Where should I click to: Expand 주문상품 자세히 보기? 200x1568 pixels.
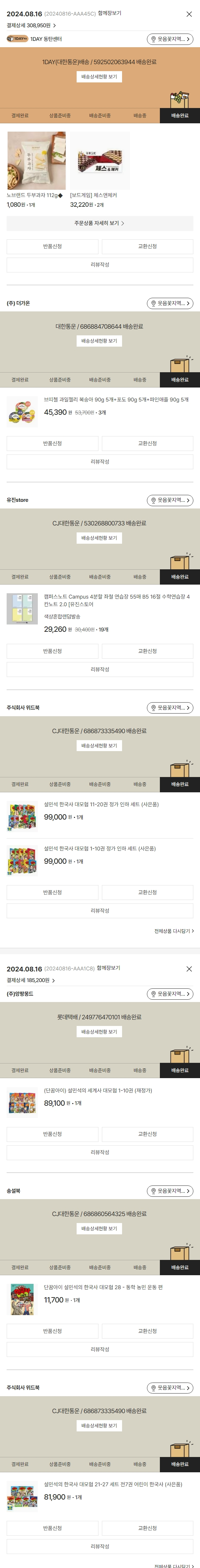pyautogui.click(x=100, y=223)
